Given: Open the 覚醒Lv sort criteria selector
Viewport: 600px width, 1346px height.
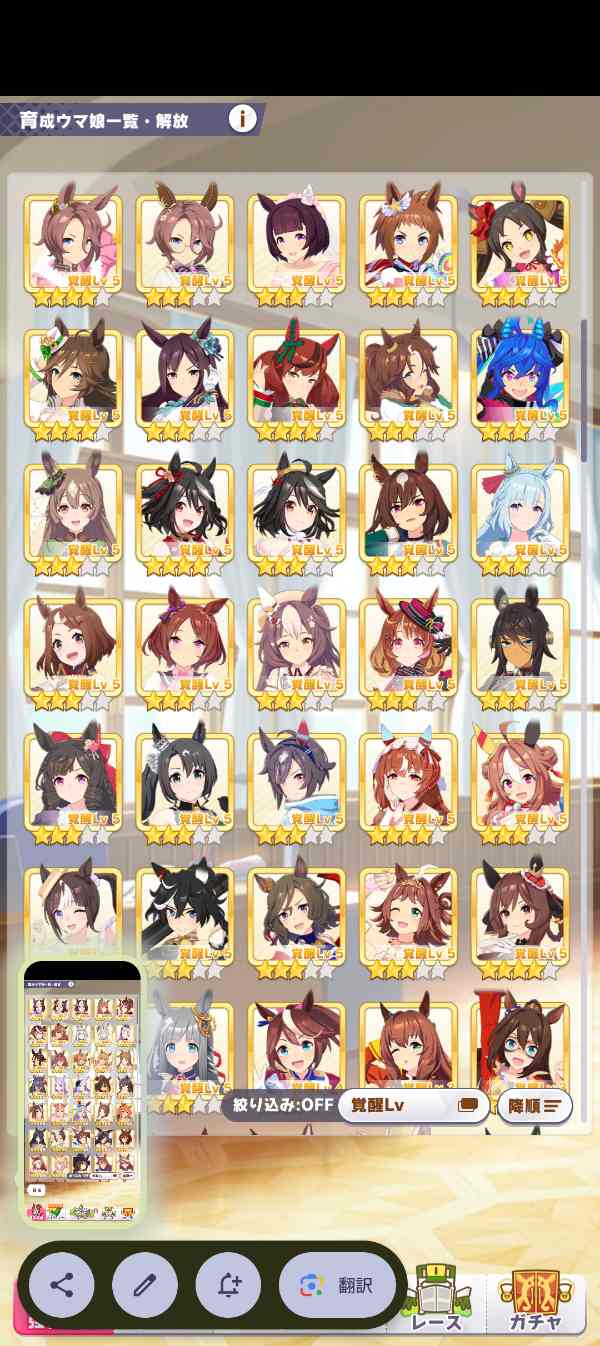Looking at the screenshot, I should [x=413, y=1106].
